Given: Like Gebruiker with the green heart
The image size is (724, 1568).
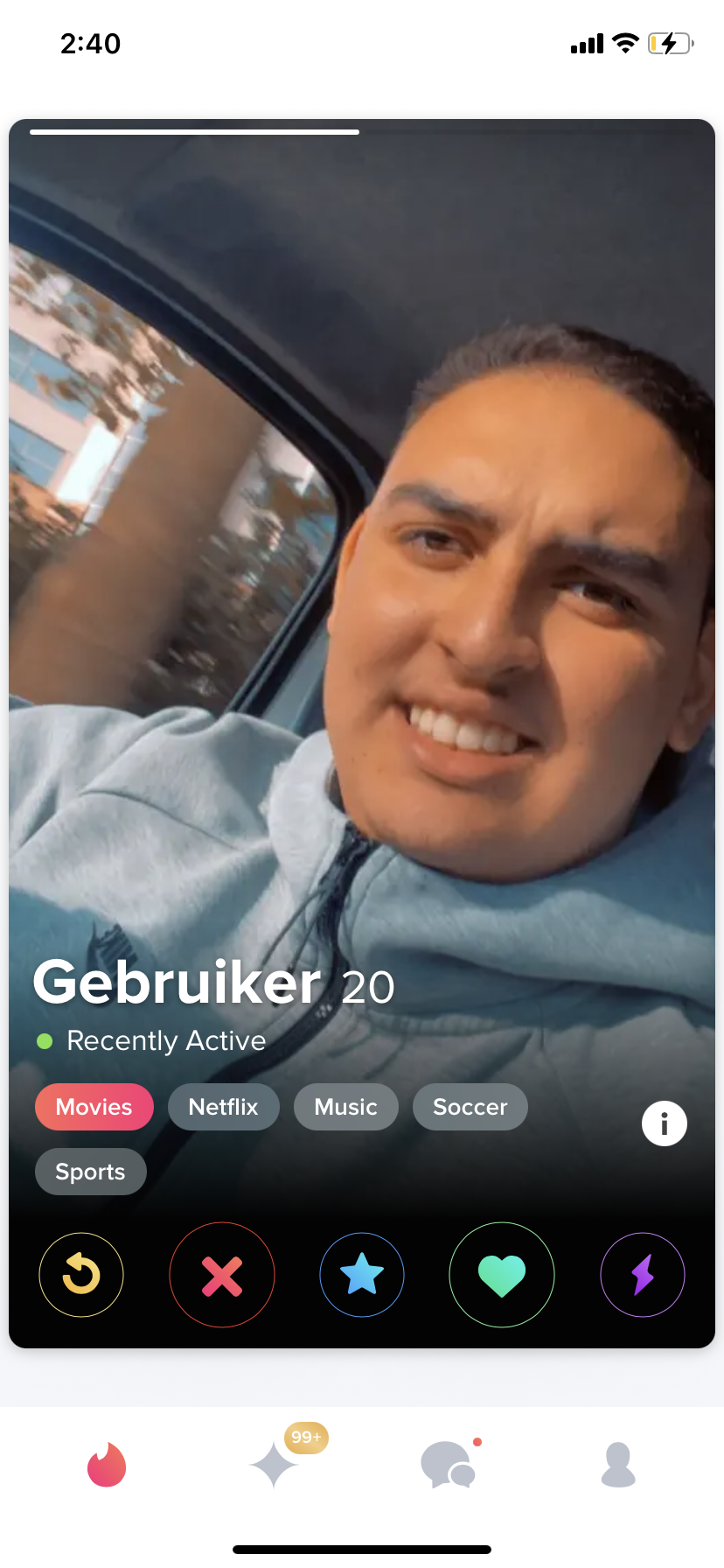Looking at the screenshot, I should (502, 1275).
